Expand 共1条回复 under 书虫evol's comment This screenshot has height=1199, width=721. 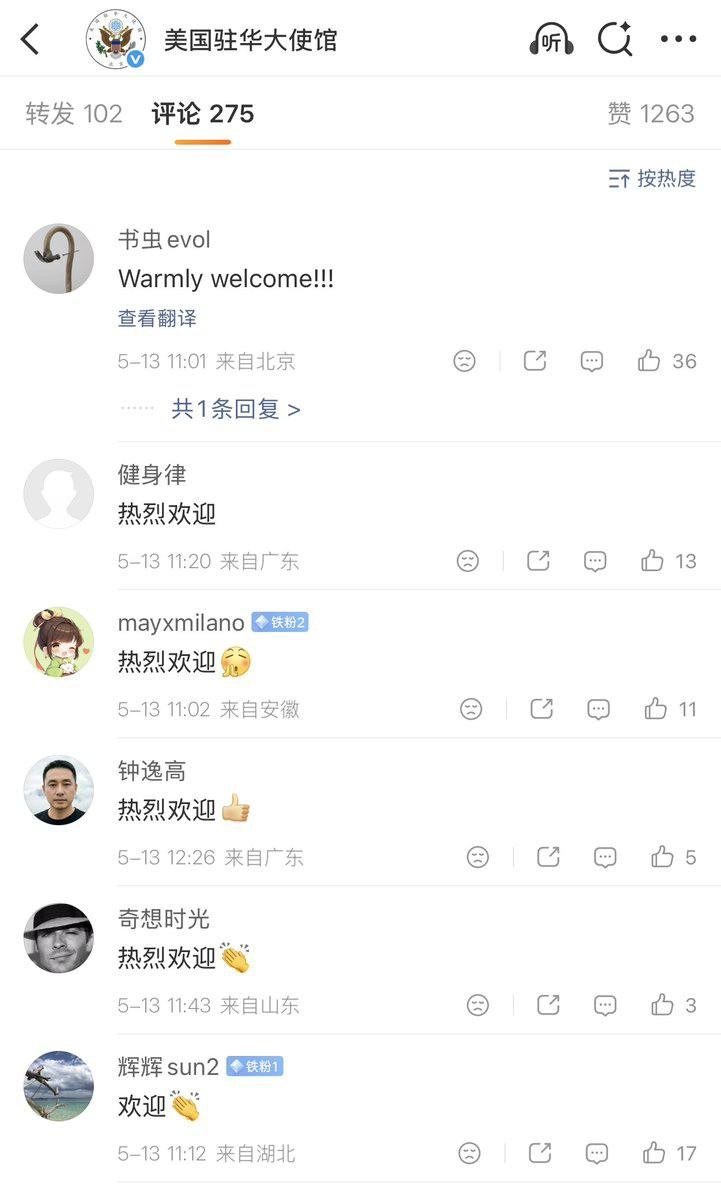click(x=235, y=409)
